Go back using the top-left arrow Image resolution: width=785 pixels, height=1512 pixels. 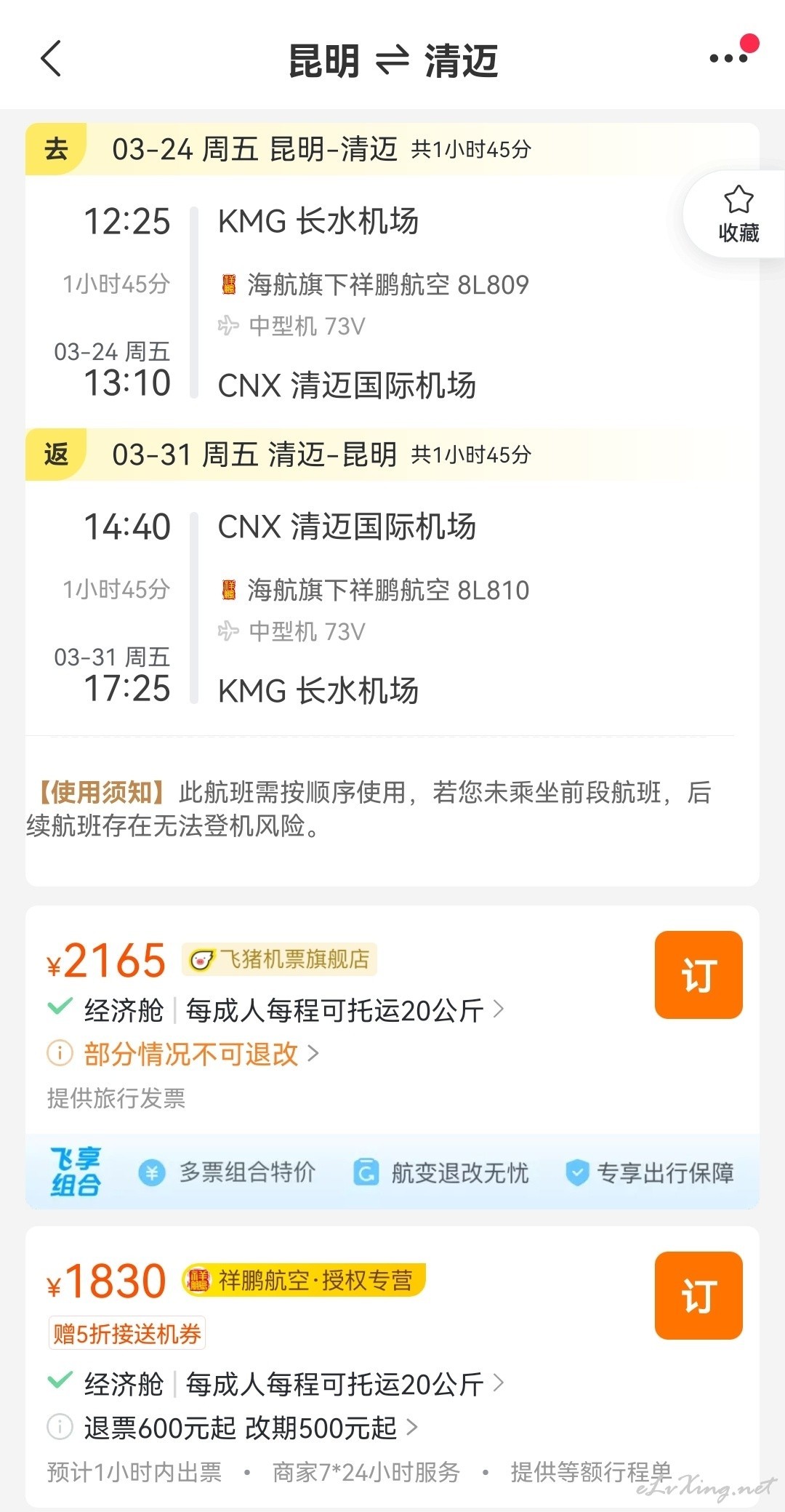[51, 59]
